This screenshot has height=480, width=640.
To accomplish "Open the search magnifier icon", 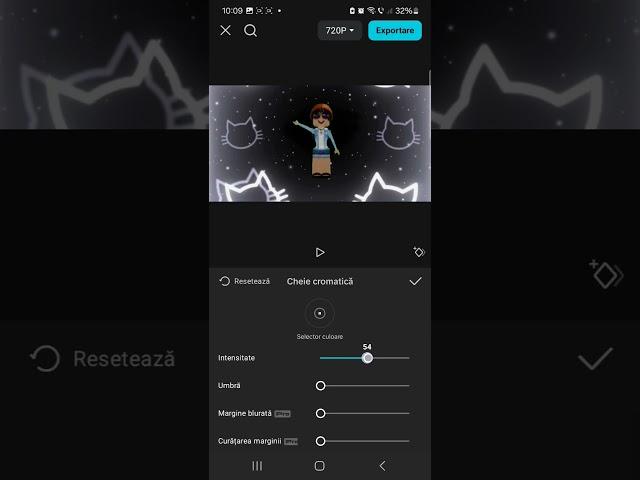I will tap(251, 30).
